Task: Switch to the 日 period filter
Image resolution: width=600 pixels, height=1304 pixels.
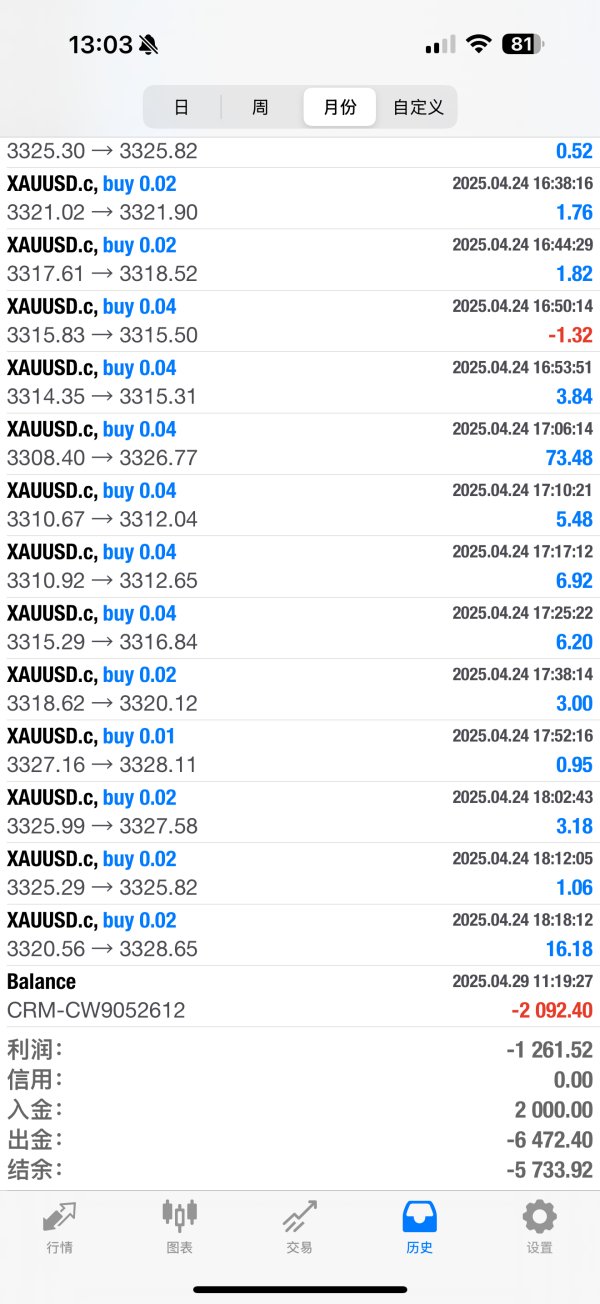Action: (182, 107)
